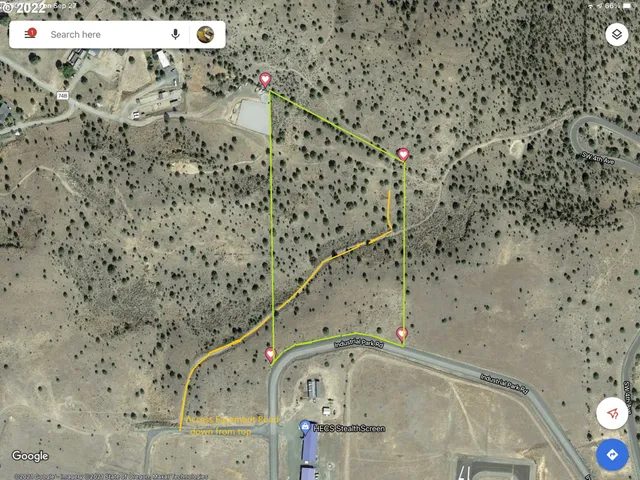Center map on my location
Image resolution: width=640 pixels, height=480 pixels.
(612, 413)
